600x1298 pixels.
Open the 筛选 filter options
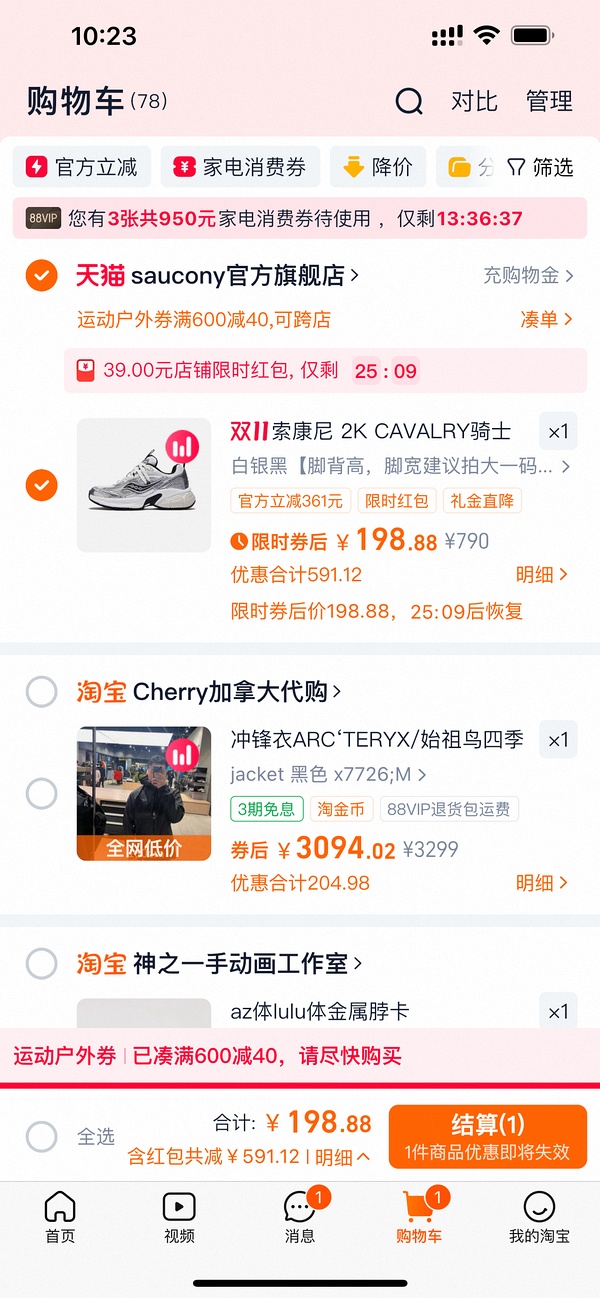pos(540,167)
